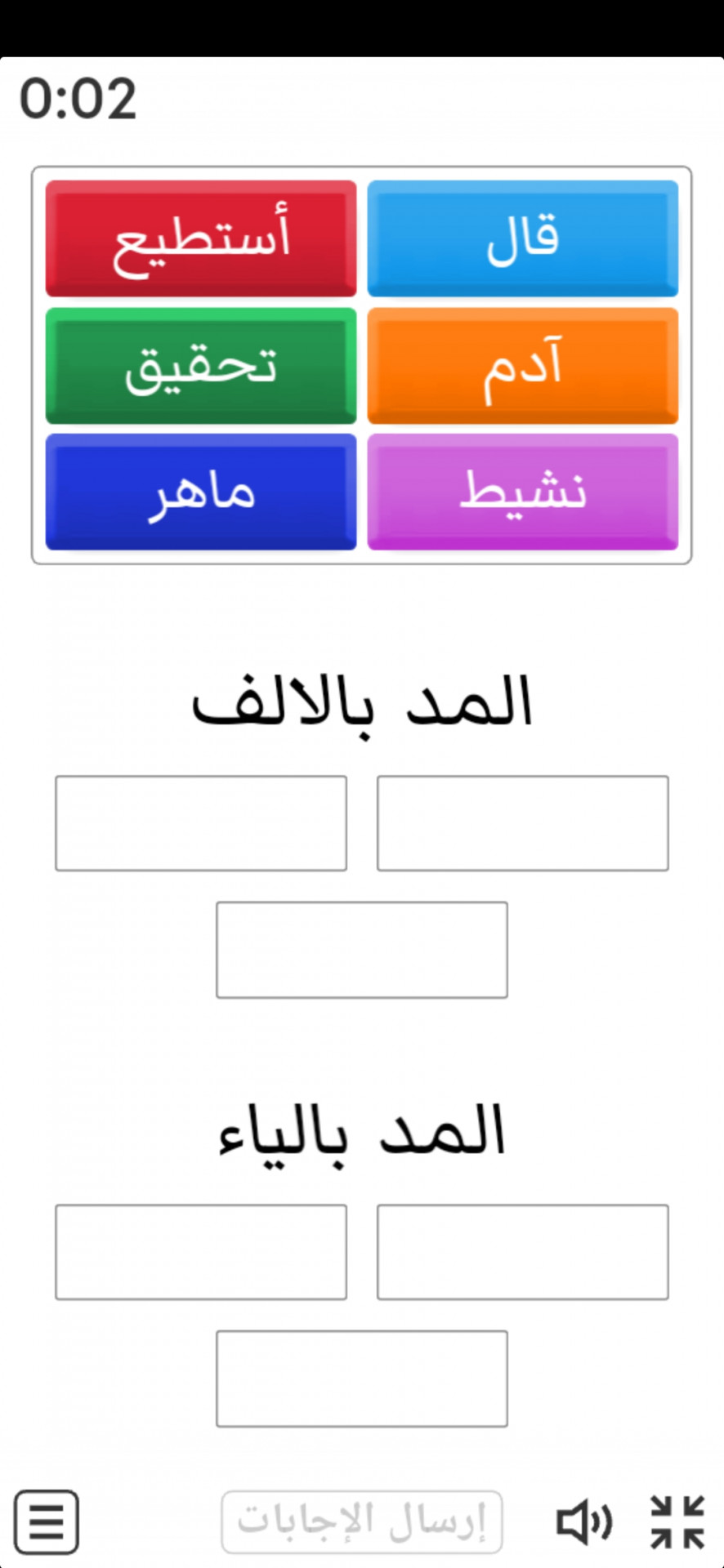724x1568 pixels.
Task: Choose the dark blue word tile ماهر
Action: [201, 492]
